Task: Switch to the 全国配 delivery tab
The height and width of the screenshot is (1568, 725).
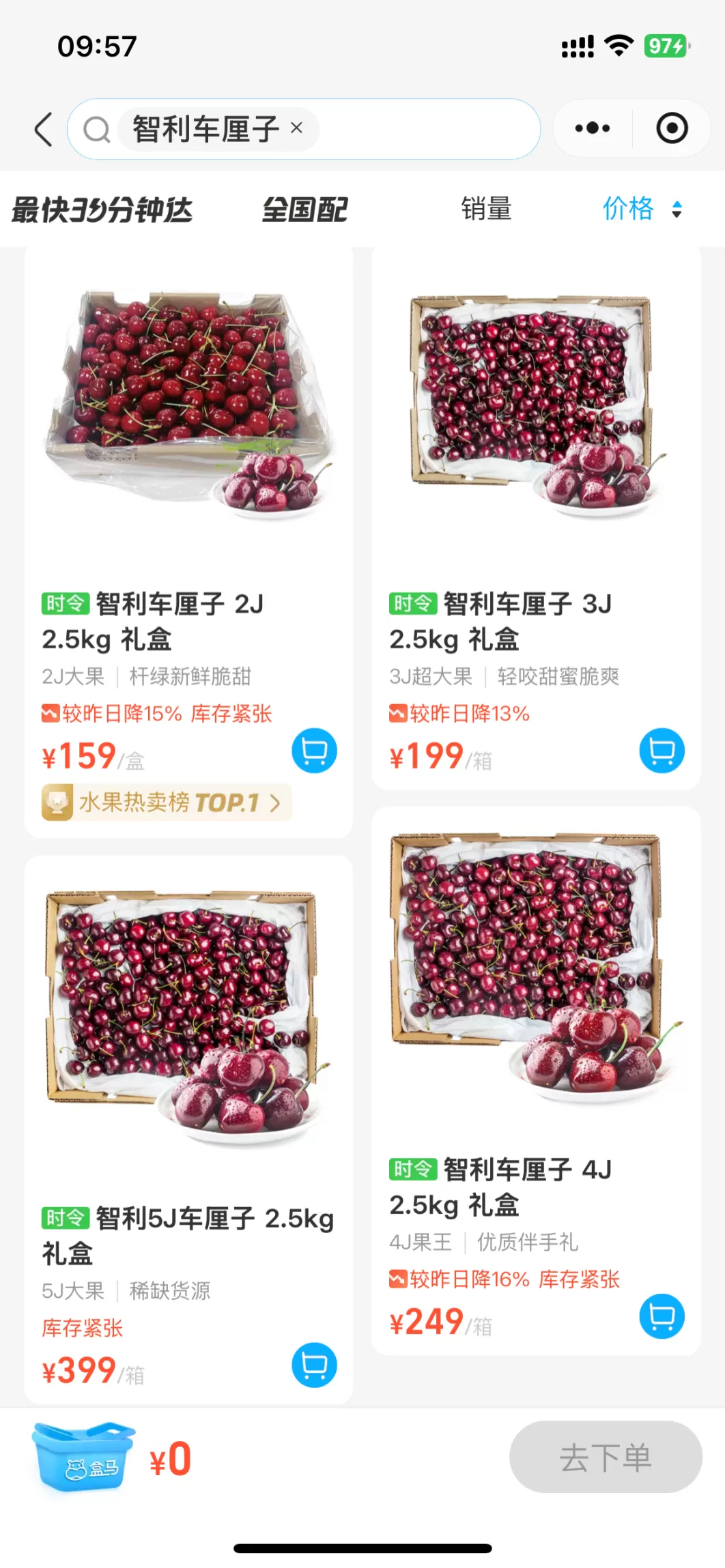Action: [306, 210]
